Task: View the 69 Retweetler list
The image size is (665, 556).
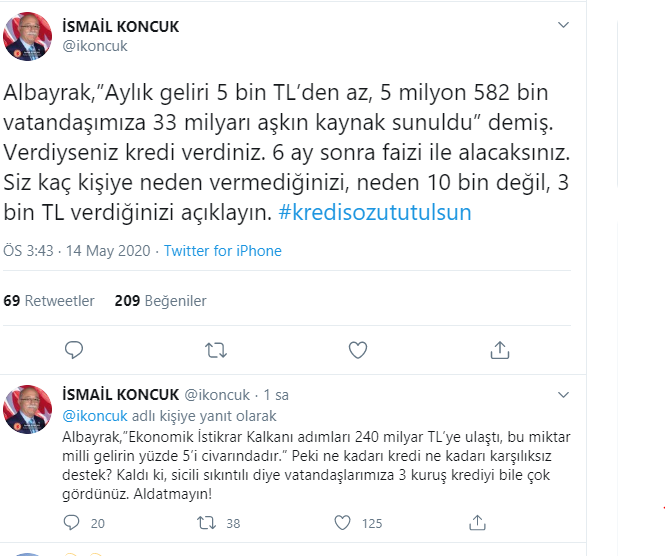Action: 49,300
